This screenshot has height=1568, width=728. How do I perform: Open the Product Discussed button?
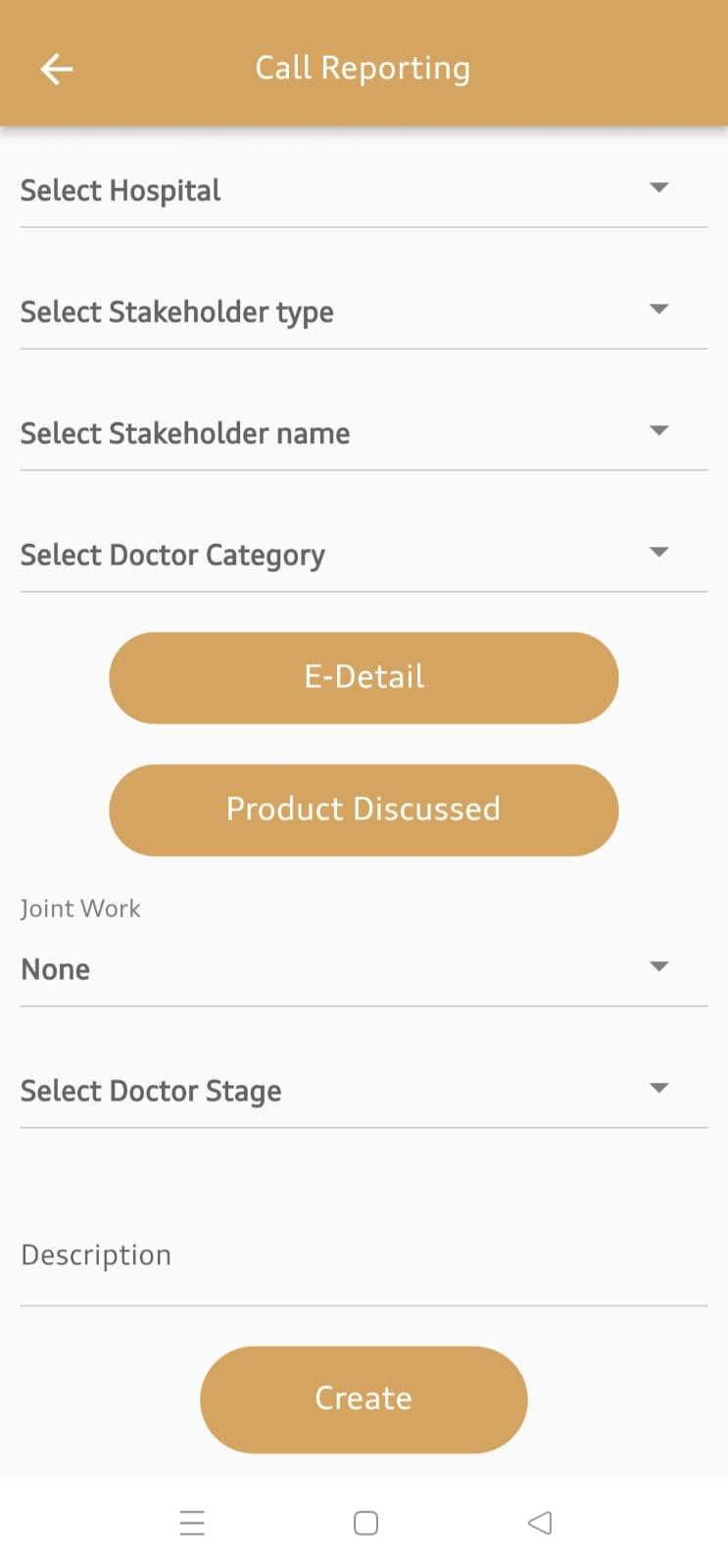(364, 809)
